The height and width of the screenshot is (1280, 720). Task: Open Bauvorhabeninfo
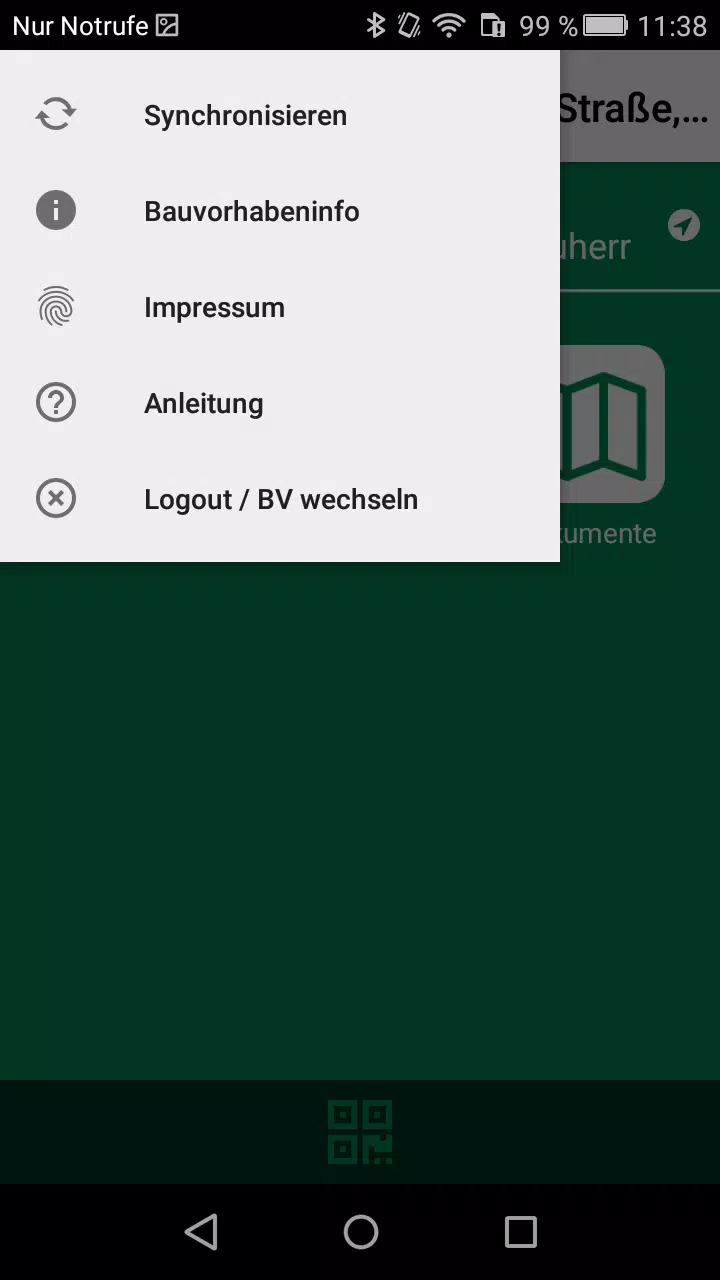click(x=251, y=211)
